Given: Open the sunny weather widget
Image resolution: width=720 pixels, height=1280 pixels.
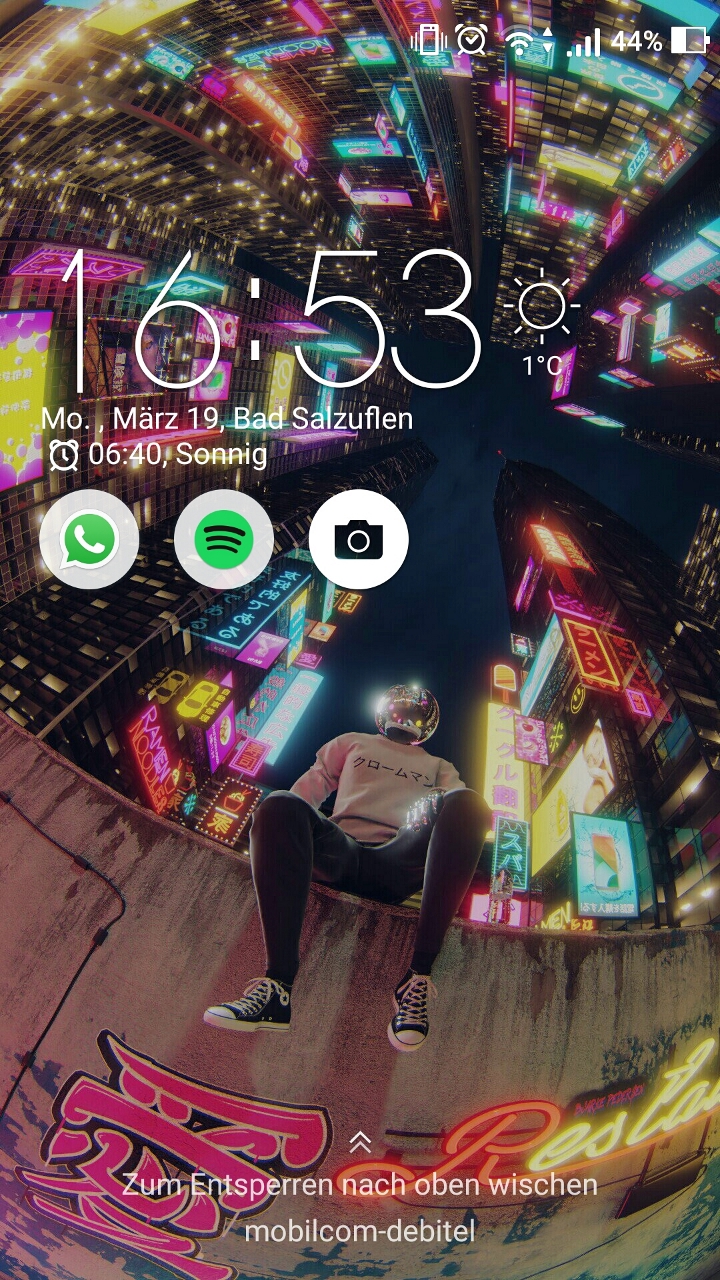Looking at the screenshot, I should 542,320.
